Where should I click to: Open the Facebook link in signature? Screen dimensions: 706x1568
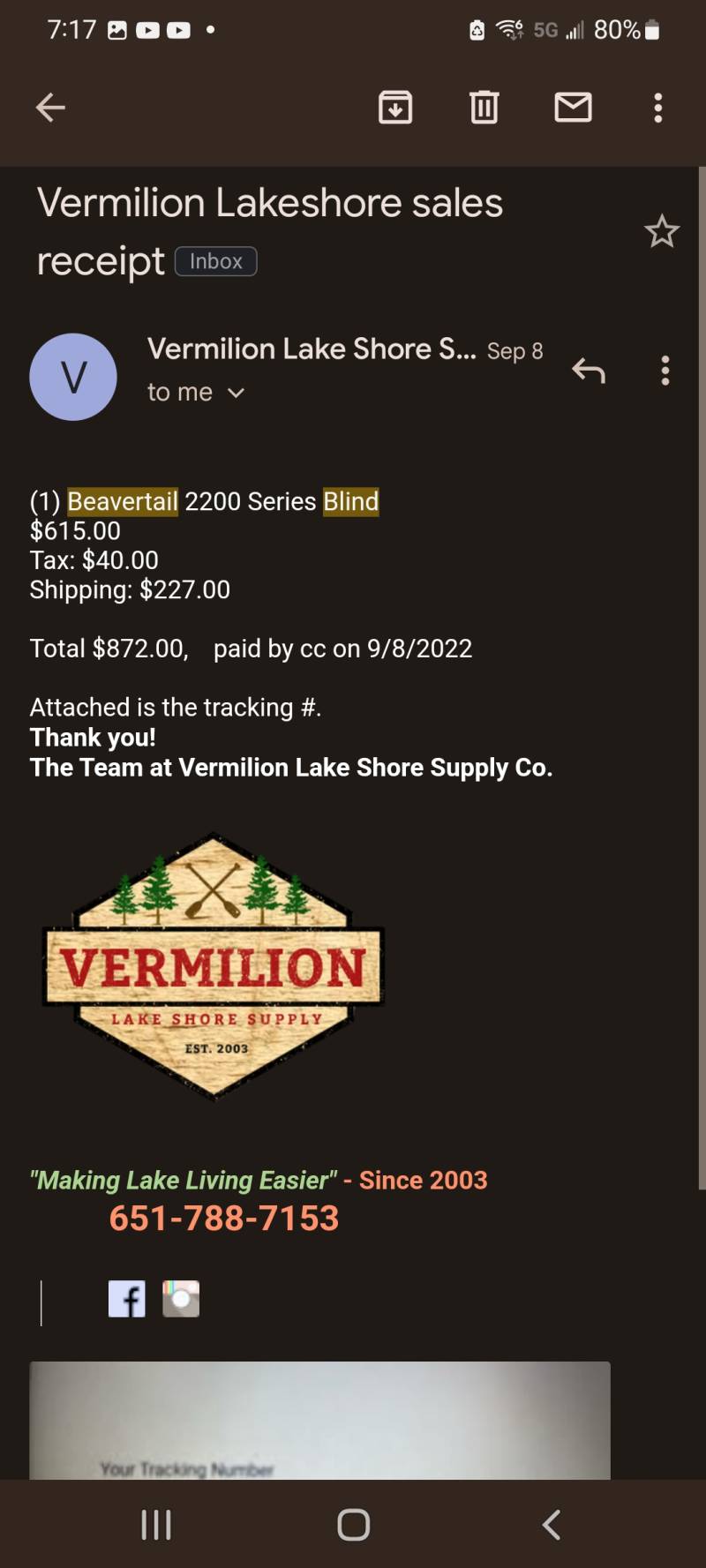click(x=127, y=1299)
